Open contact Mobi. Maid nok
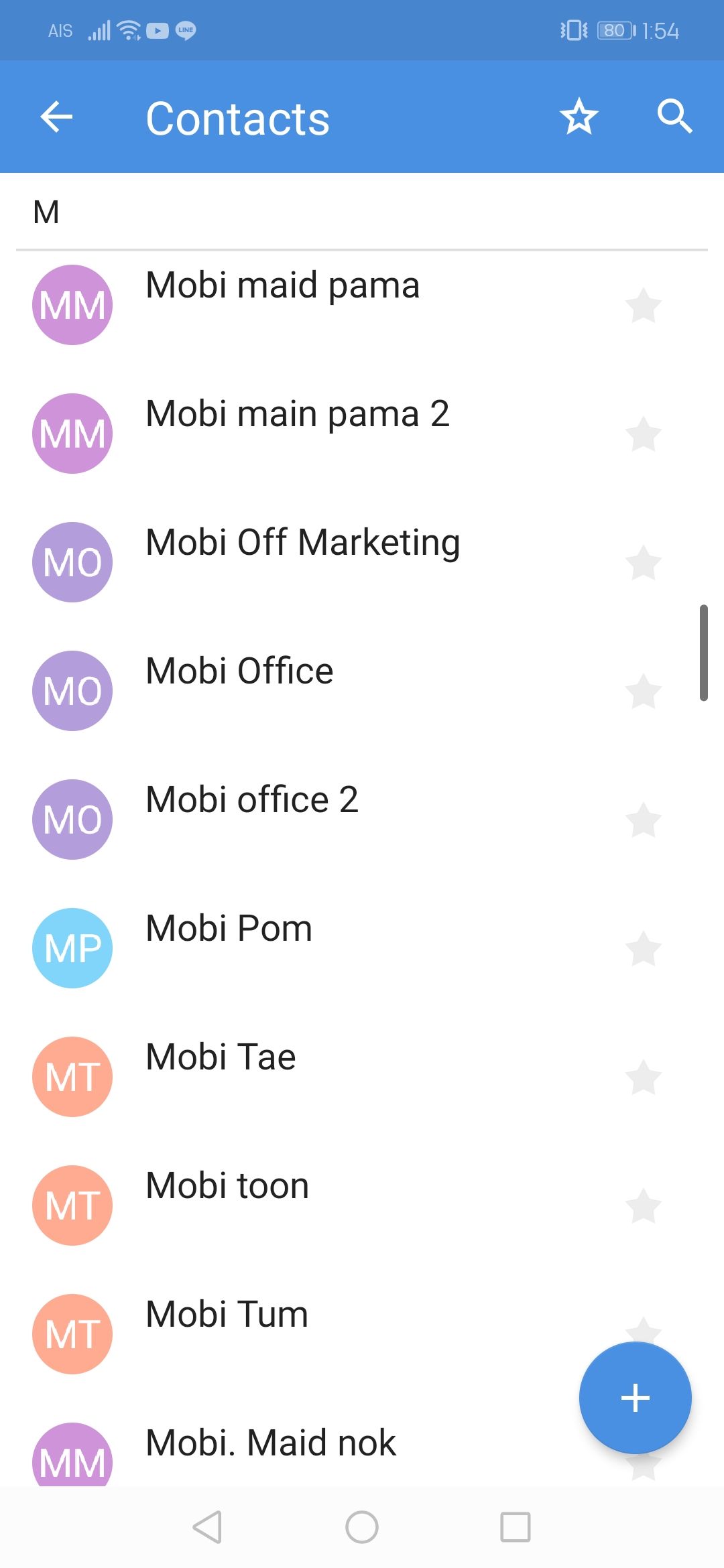 coord(271,1444)
